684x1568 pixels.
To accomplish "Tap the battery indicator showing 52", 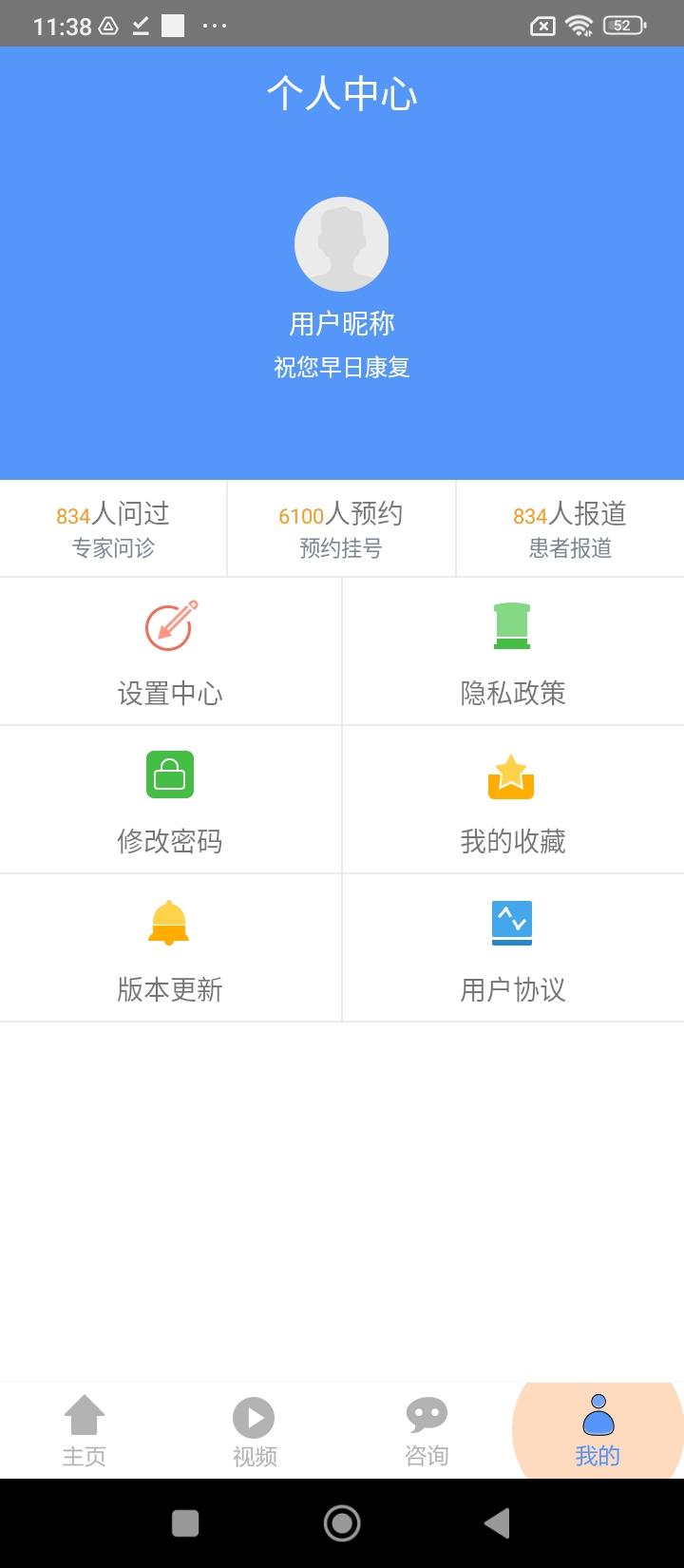I will click(x=621, y=25).
